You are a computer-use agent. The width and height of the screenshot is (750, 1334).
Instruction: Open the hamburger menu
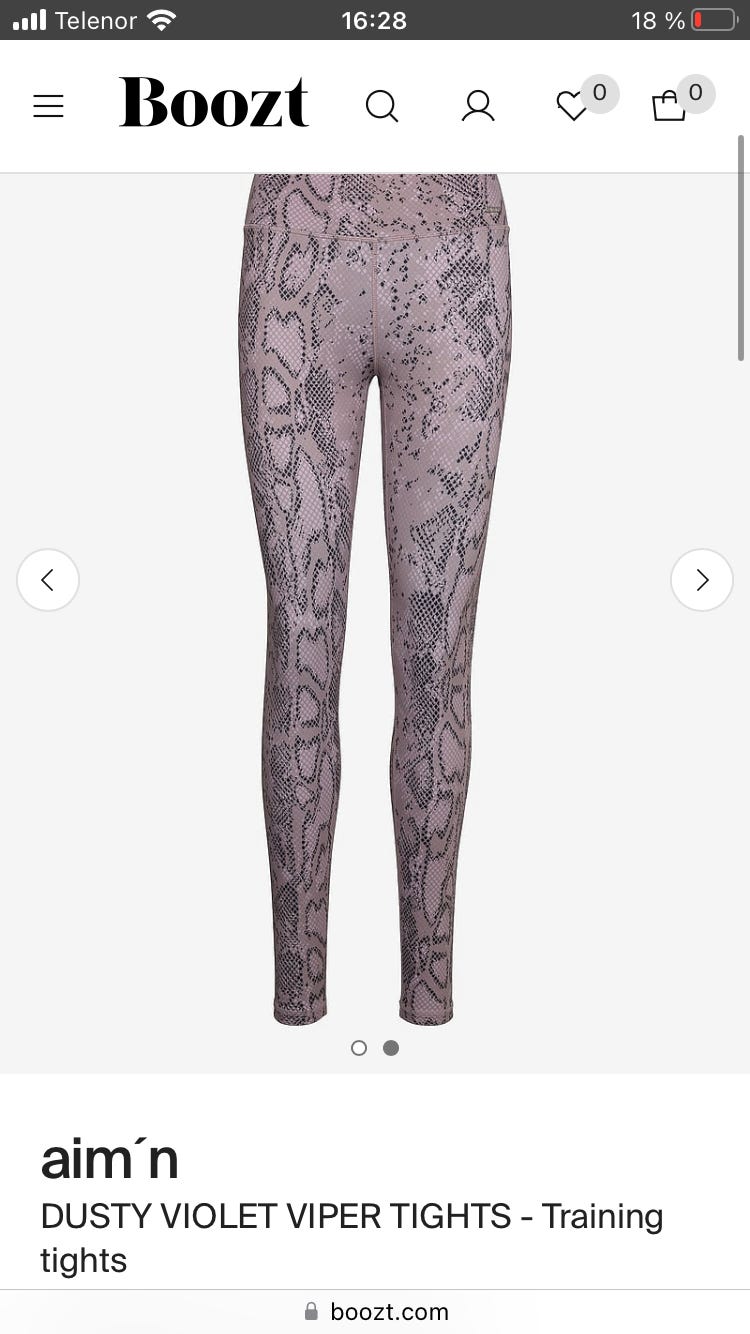click(48, 106)
